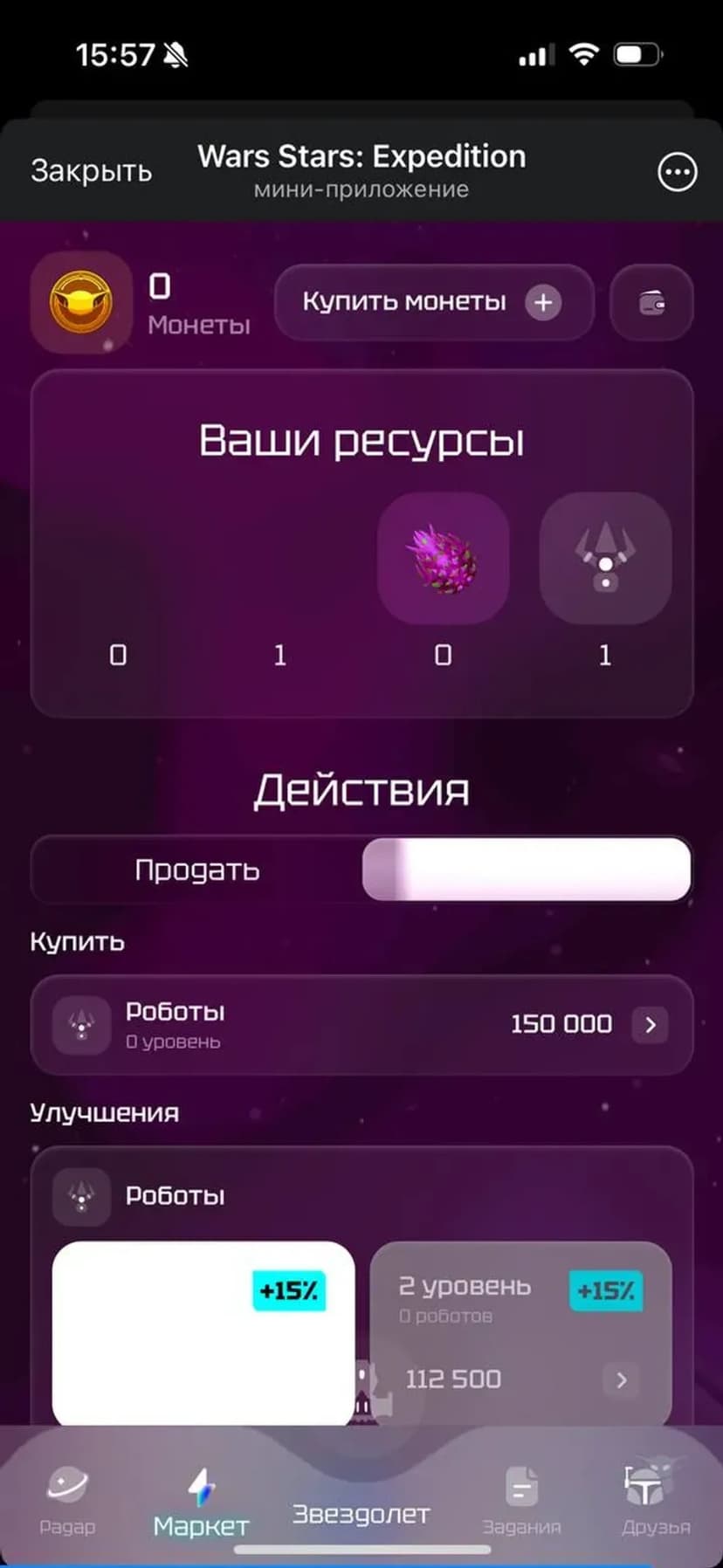Select the robot resource tile
The height and width of the screenshot is (1568, 723).
click(x=605, y=559)
